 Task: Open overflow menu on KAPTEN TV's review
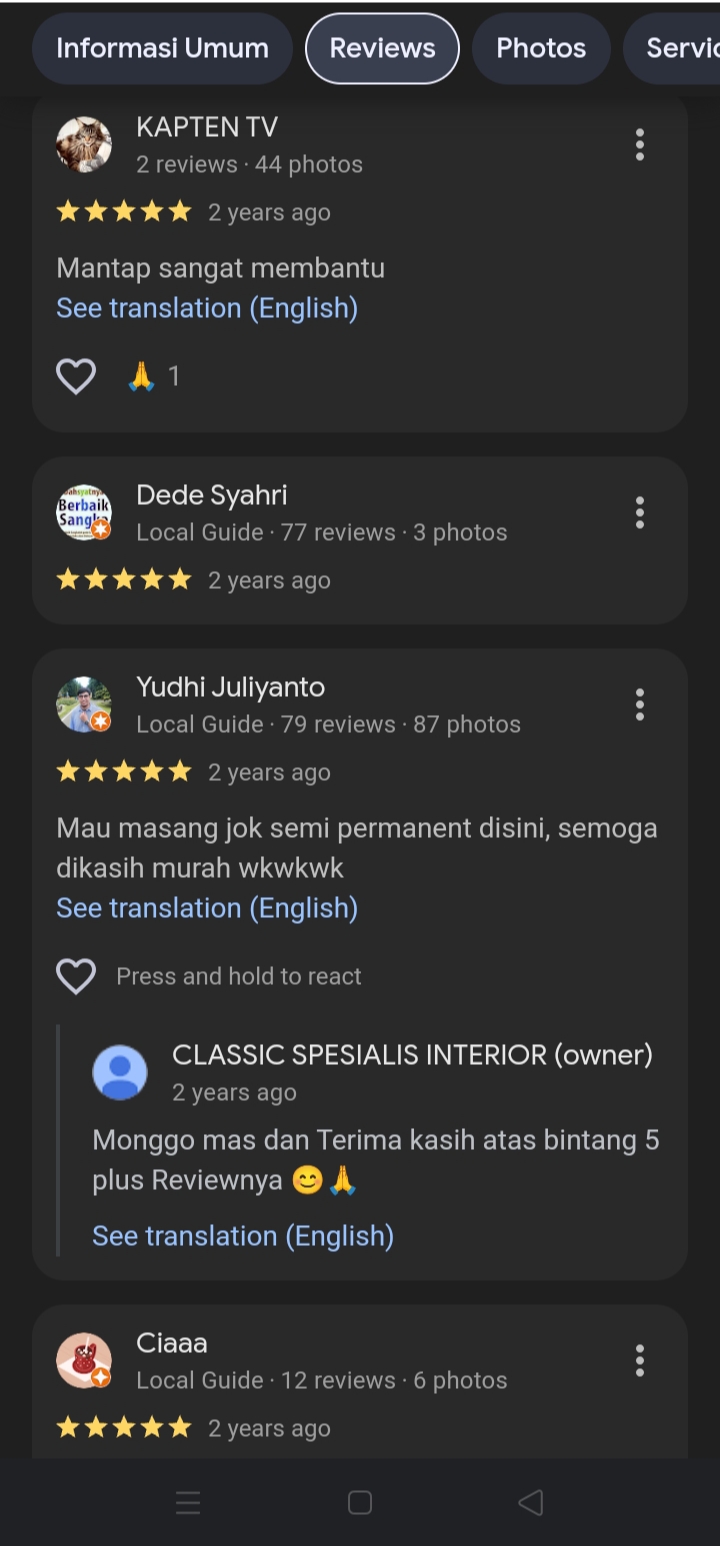point(640,145)
